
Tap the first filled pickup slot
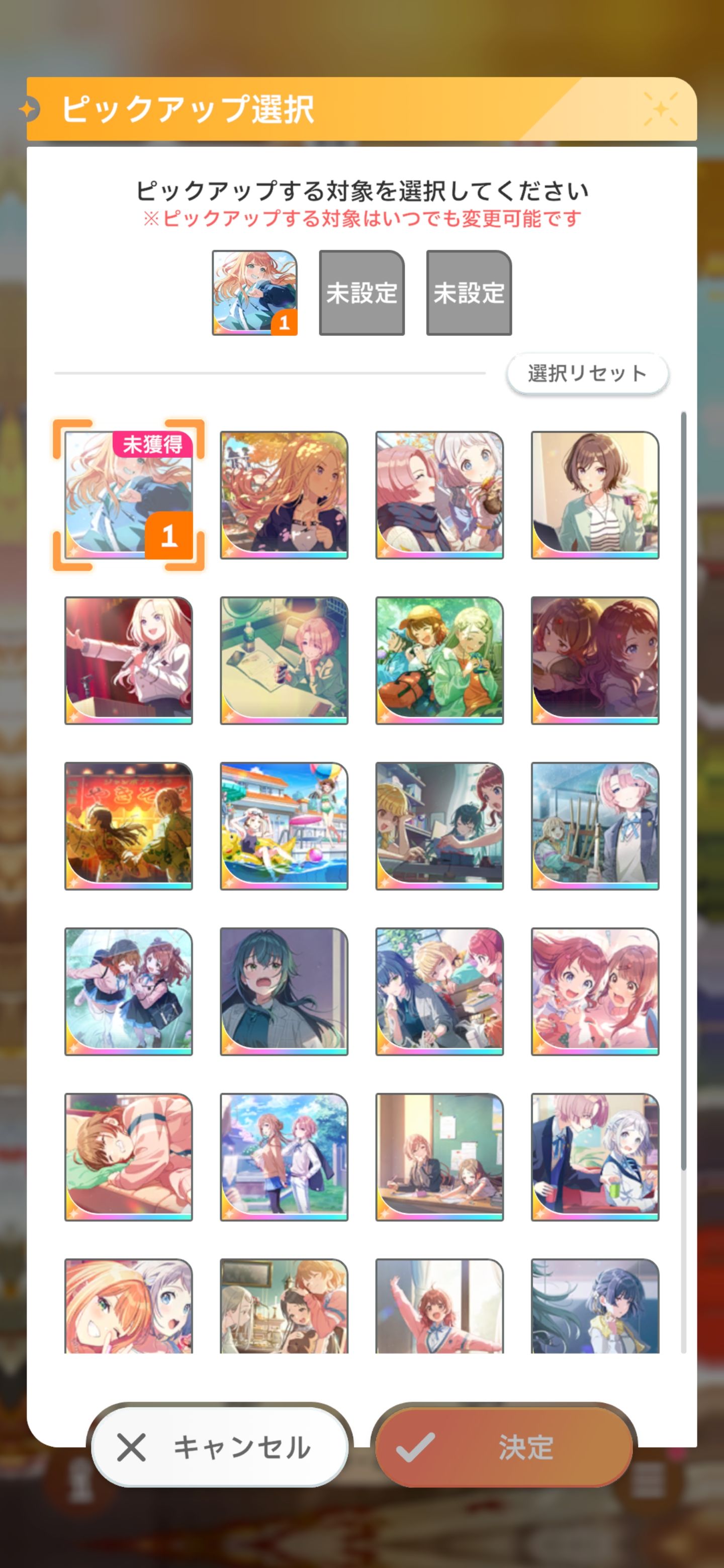point(254,293)
